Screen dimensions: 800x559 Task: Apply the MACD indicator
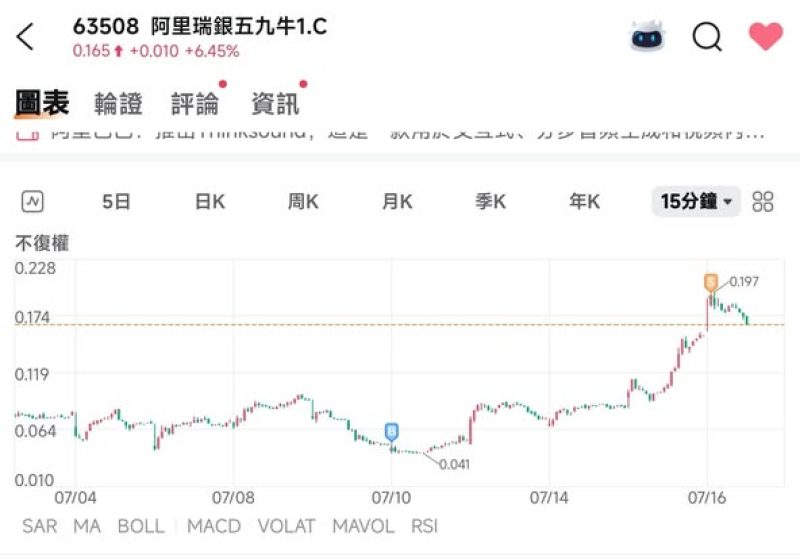(x=214, y=526)
